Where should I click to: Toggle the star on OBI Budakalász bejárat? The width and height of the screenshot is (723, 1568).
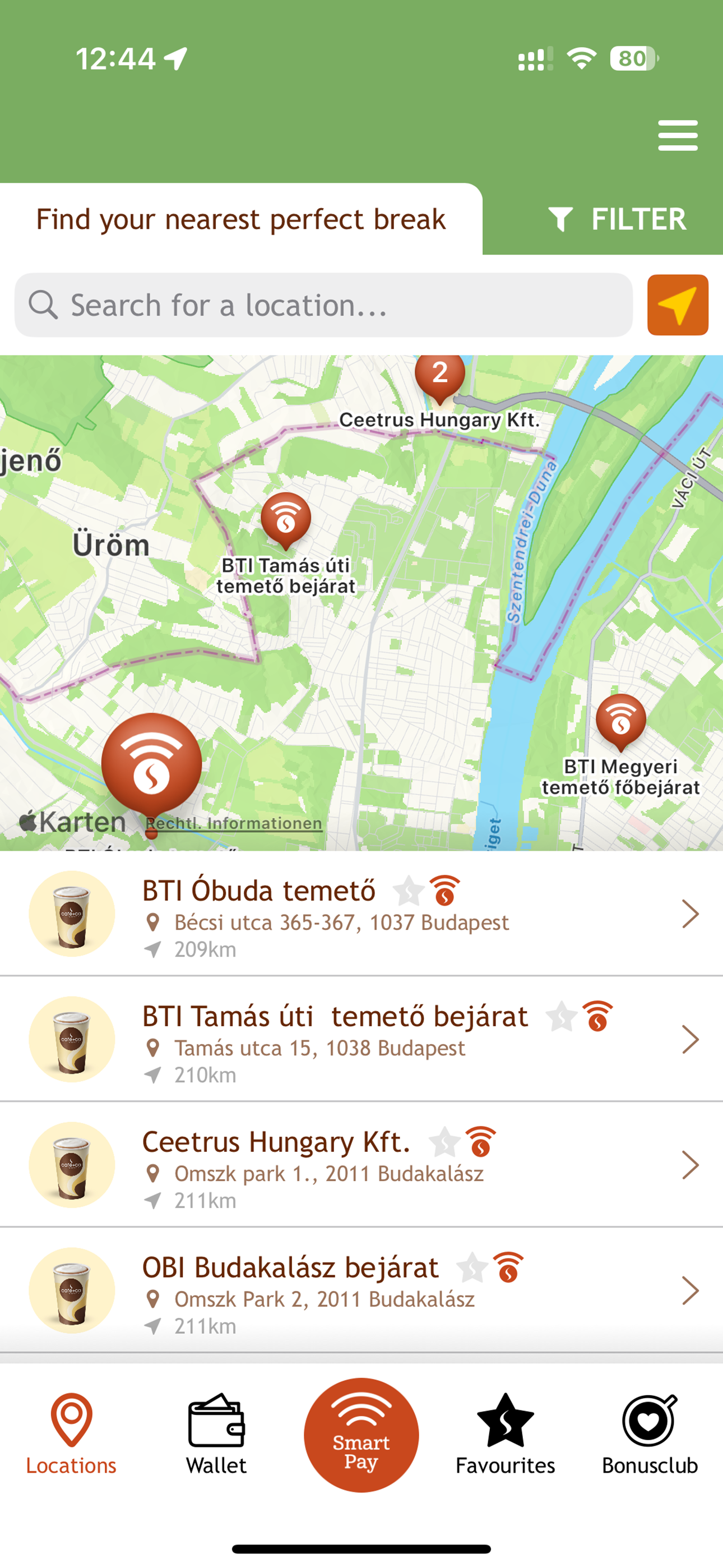(474, 1267)
